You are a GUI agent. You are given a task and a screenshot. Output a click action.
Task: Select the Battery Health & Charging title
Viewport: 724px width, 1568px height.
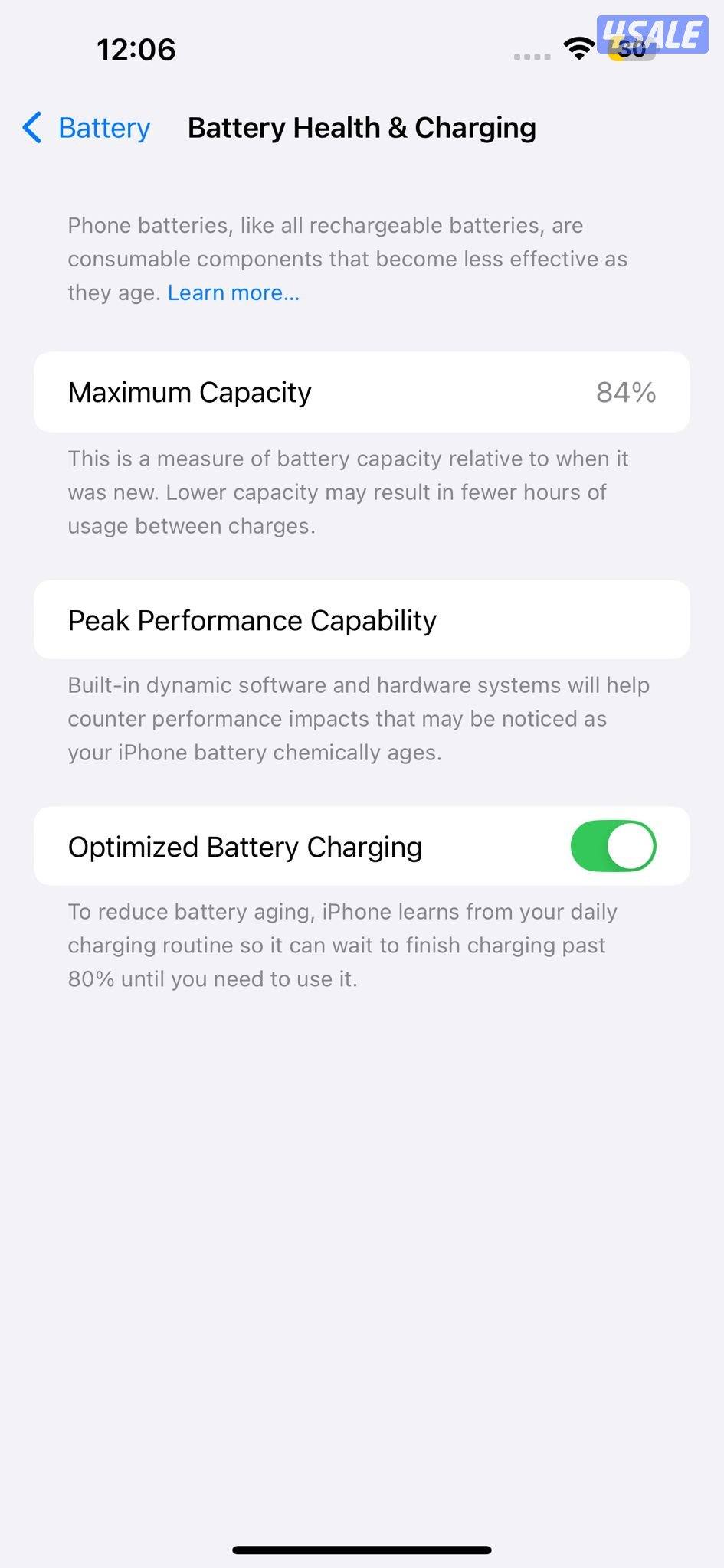pyautogui.click(x=362, y=127)
